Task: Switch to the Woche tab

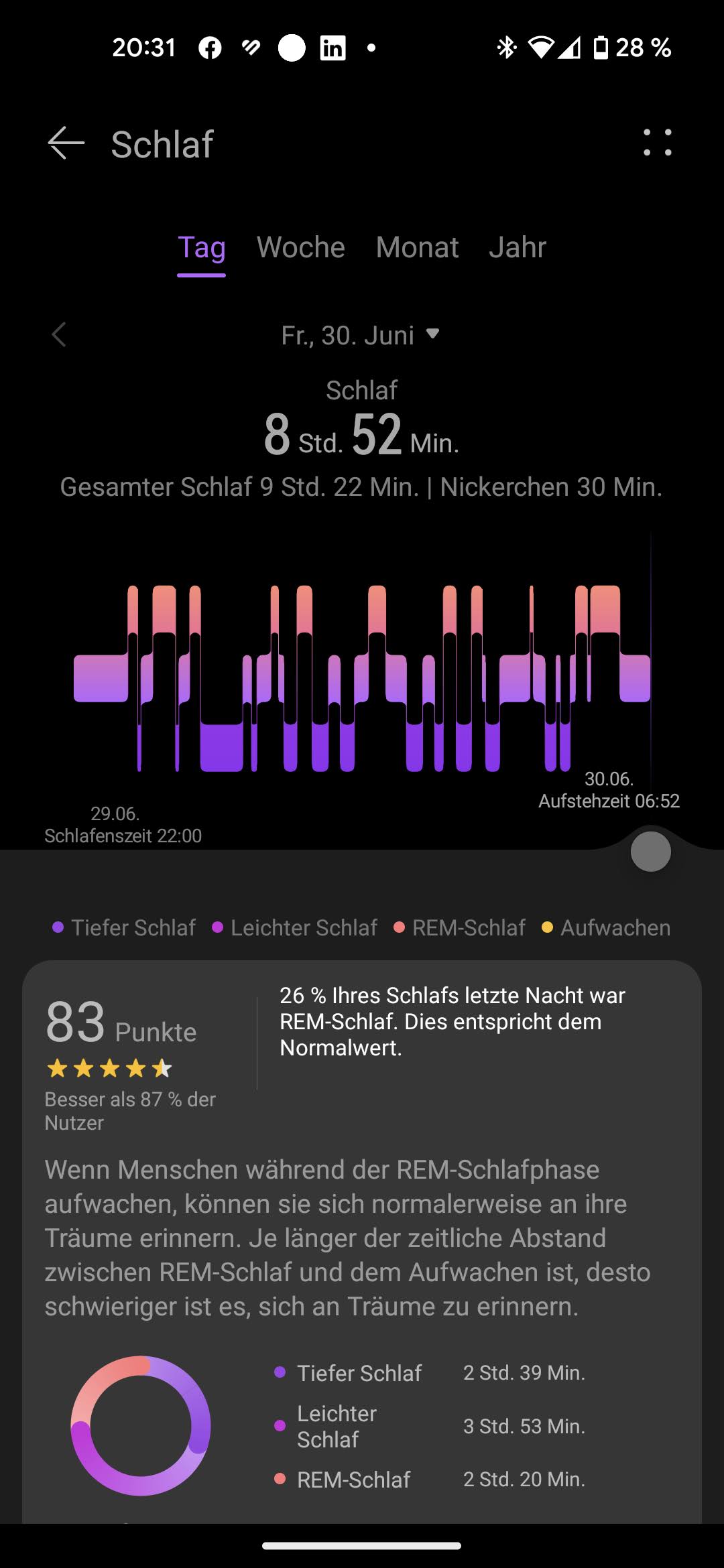Action: click(300, 248)
